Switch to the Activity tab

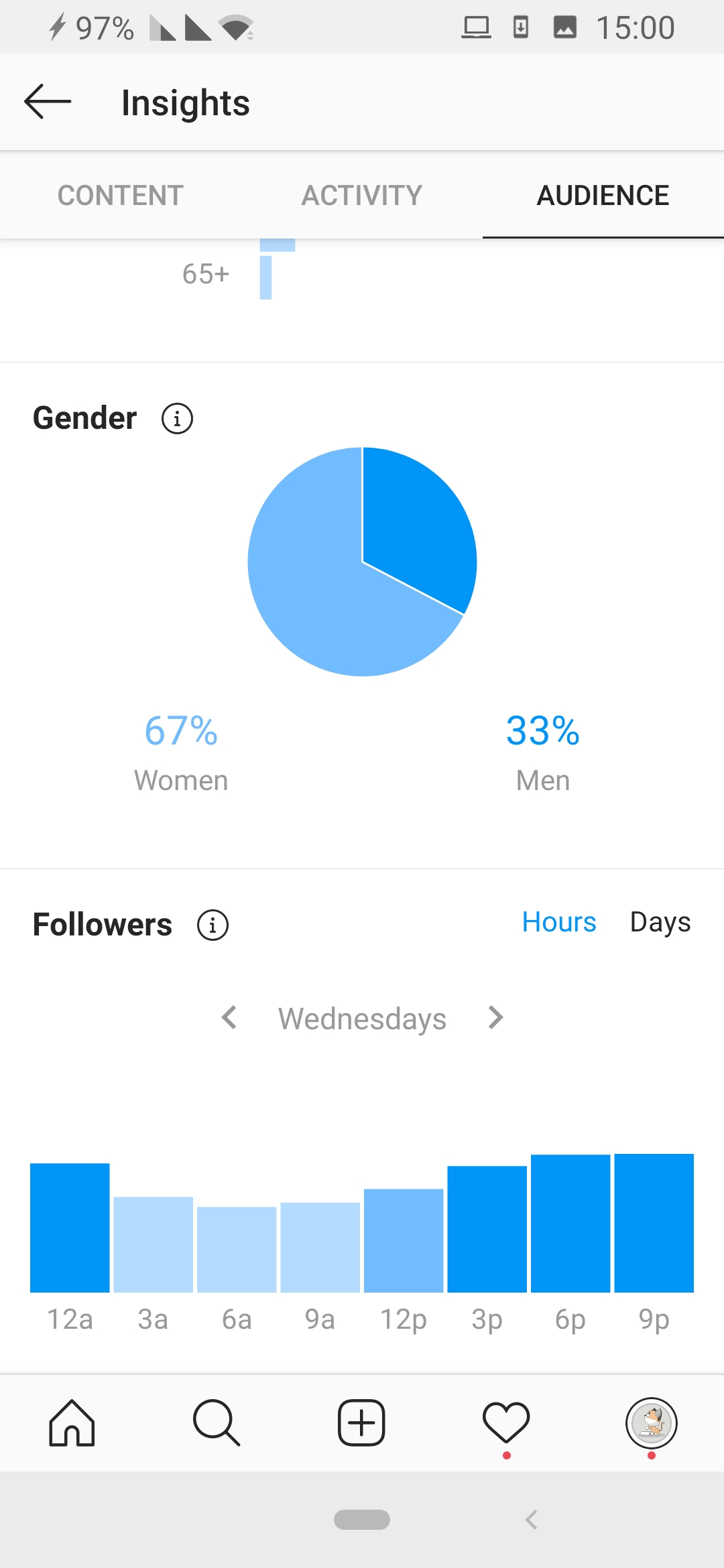click(362, 196)
